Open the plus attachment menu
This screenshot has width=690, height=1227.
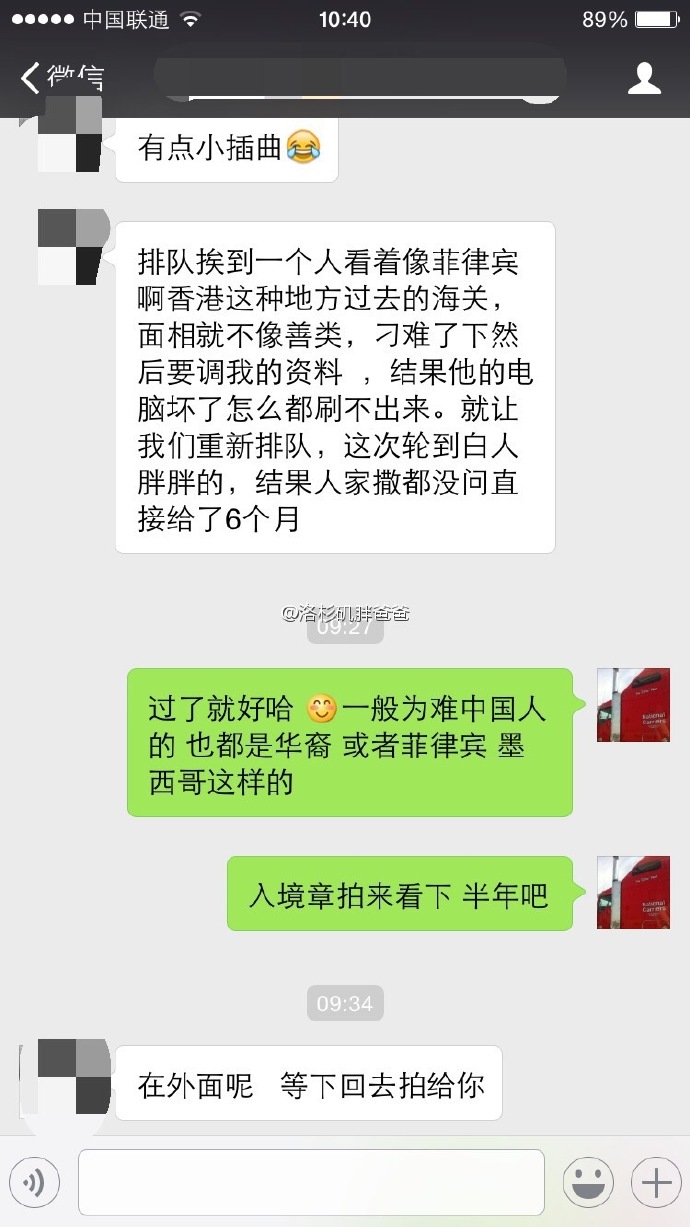click(x=656, y=1183)
